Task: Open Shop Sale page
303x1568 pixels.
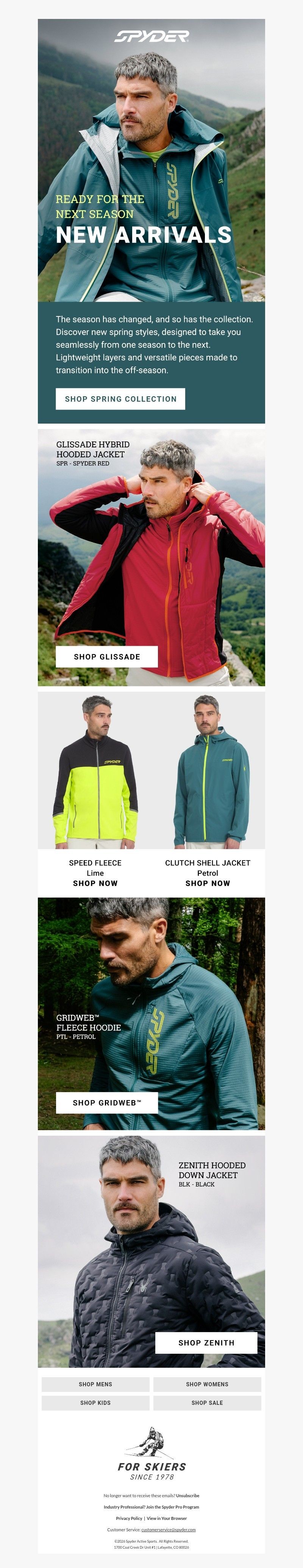Action: (x=207, y=1403)
